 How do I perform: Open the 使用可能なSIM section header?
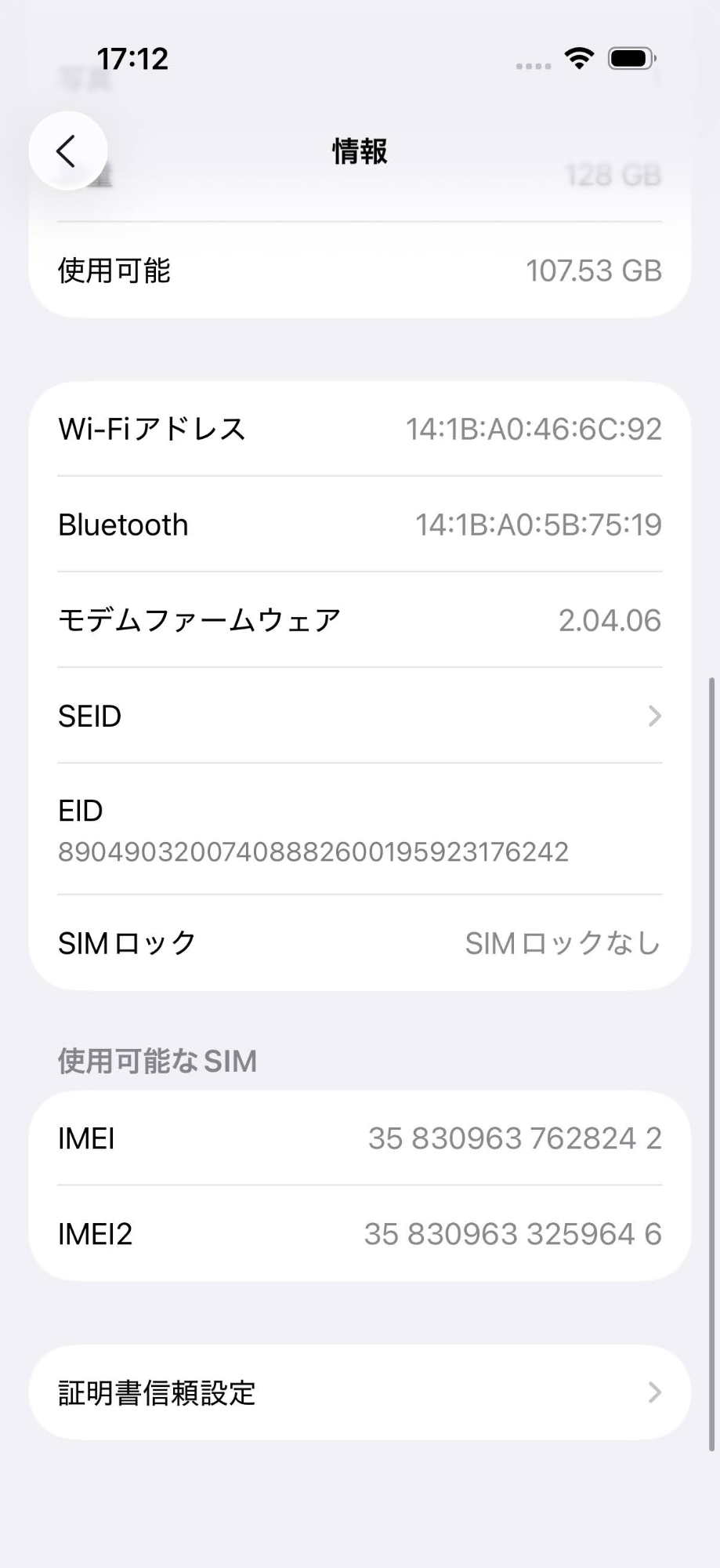click(x=156, y=1060)
